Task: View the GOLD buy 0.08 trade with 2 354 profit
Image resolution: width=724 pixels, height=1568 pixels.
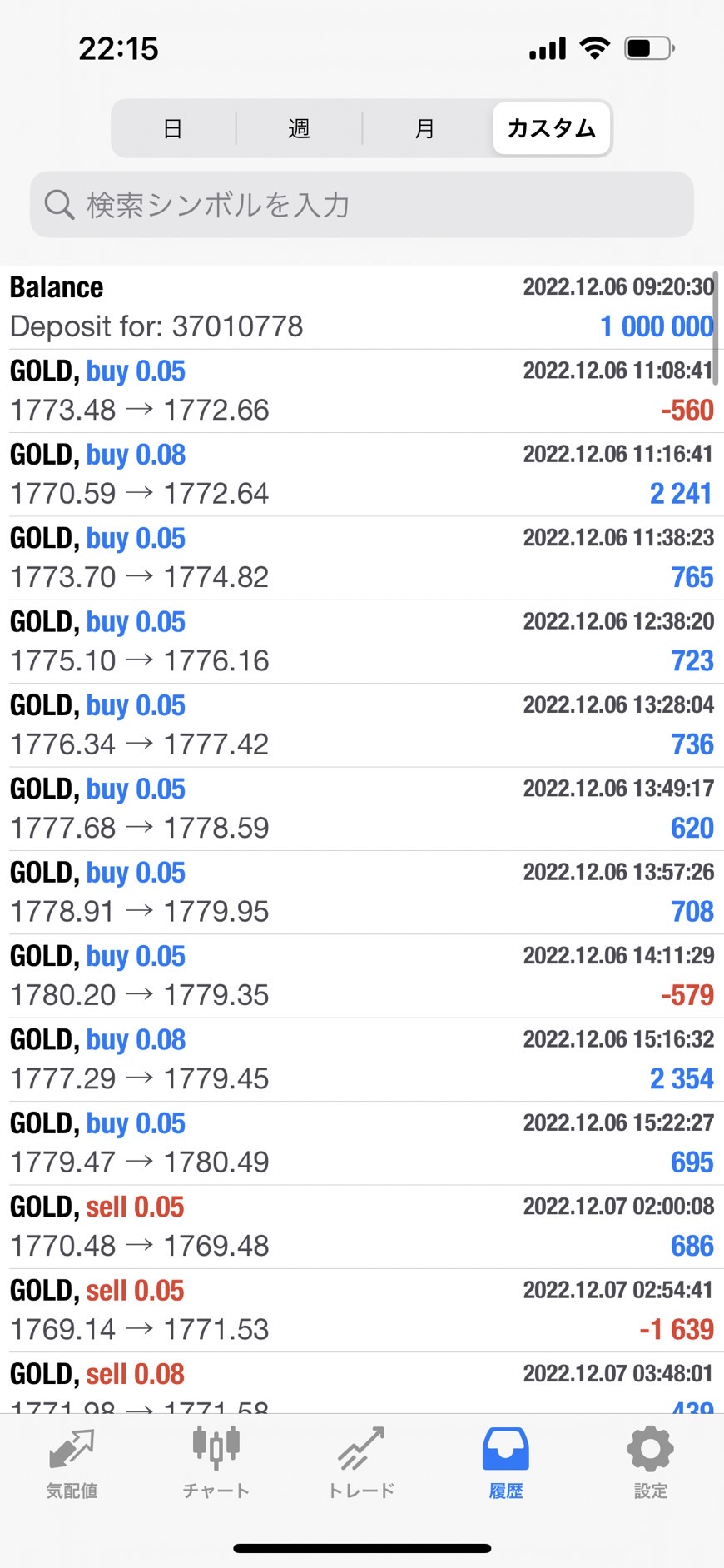Action: (362, 1060)
